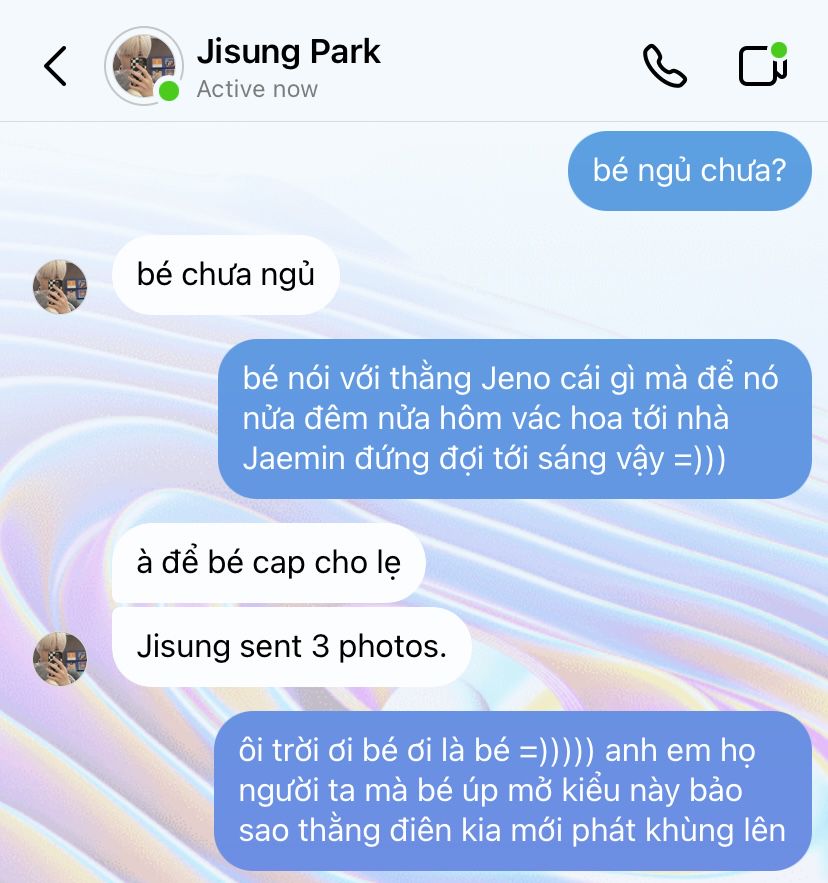
Task: Open the 'Jisung sent 3 photos' message
Action: pos(292,646)
